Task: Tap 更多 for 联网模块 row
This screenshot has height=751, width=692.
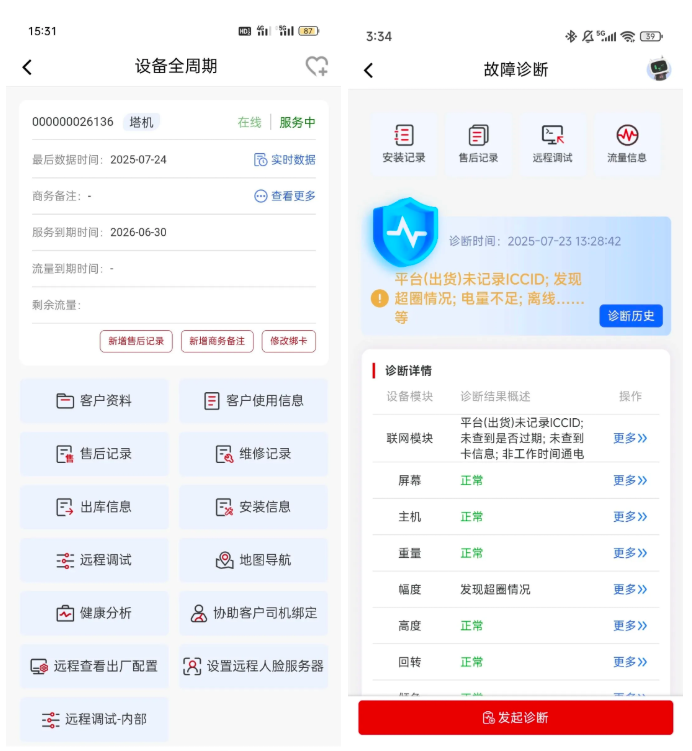Action: (630, 438)
